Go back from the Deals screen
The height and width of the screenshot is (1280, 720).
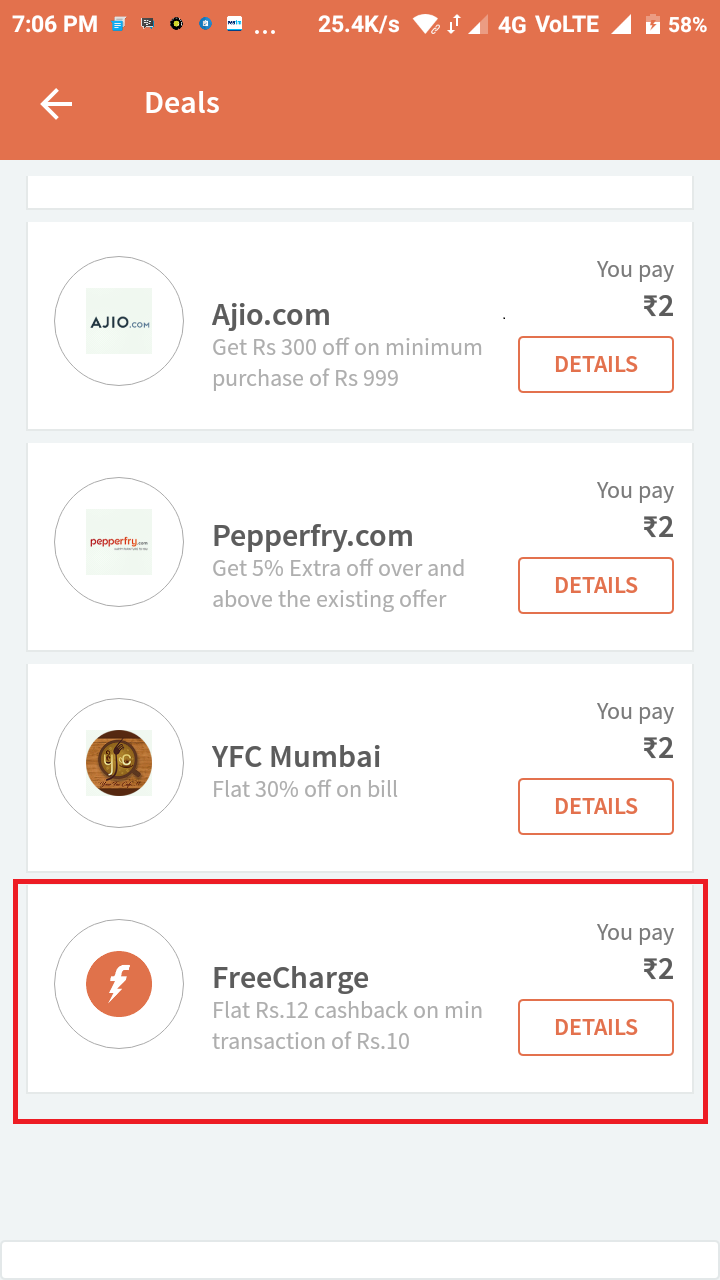[x=56, y=104]
